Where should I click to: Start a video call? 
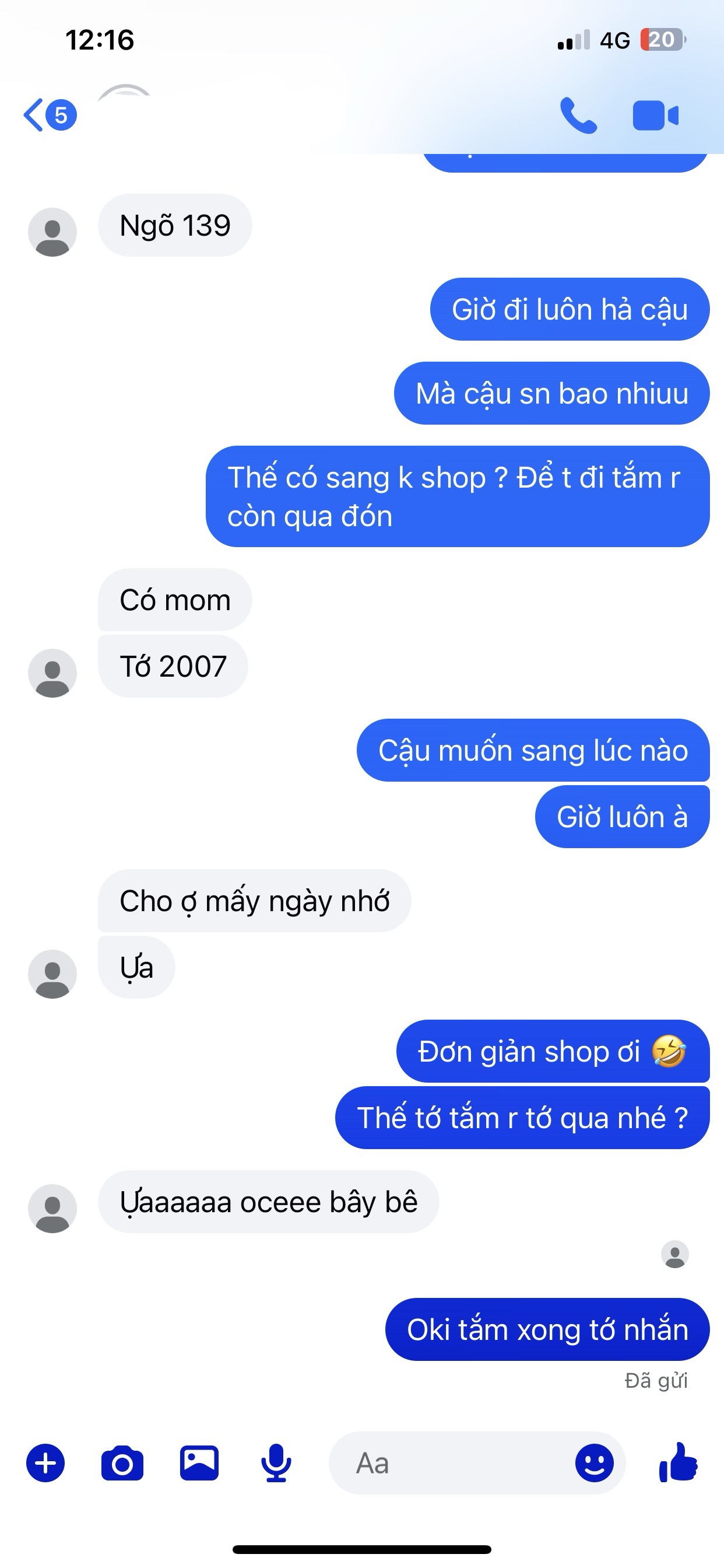[655, 116]
